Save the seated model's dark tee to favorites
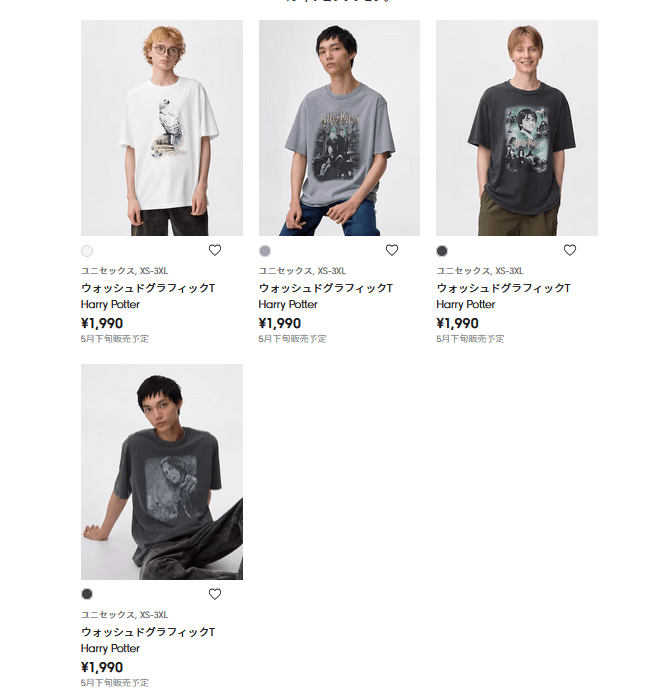Viewport: 653px width, 698px height. coord(214,594)
